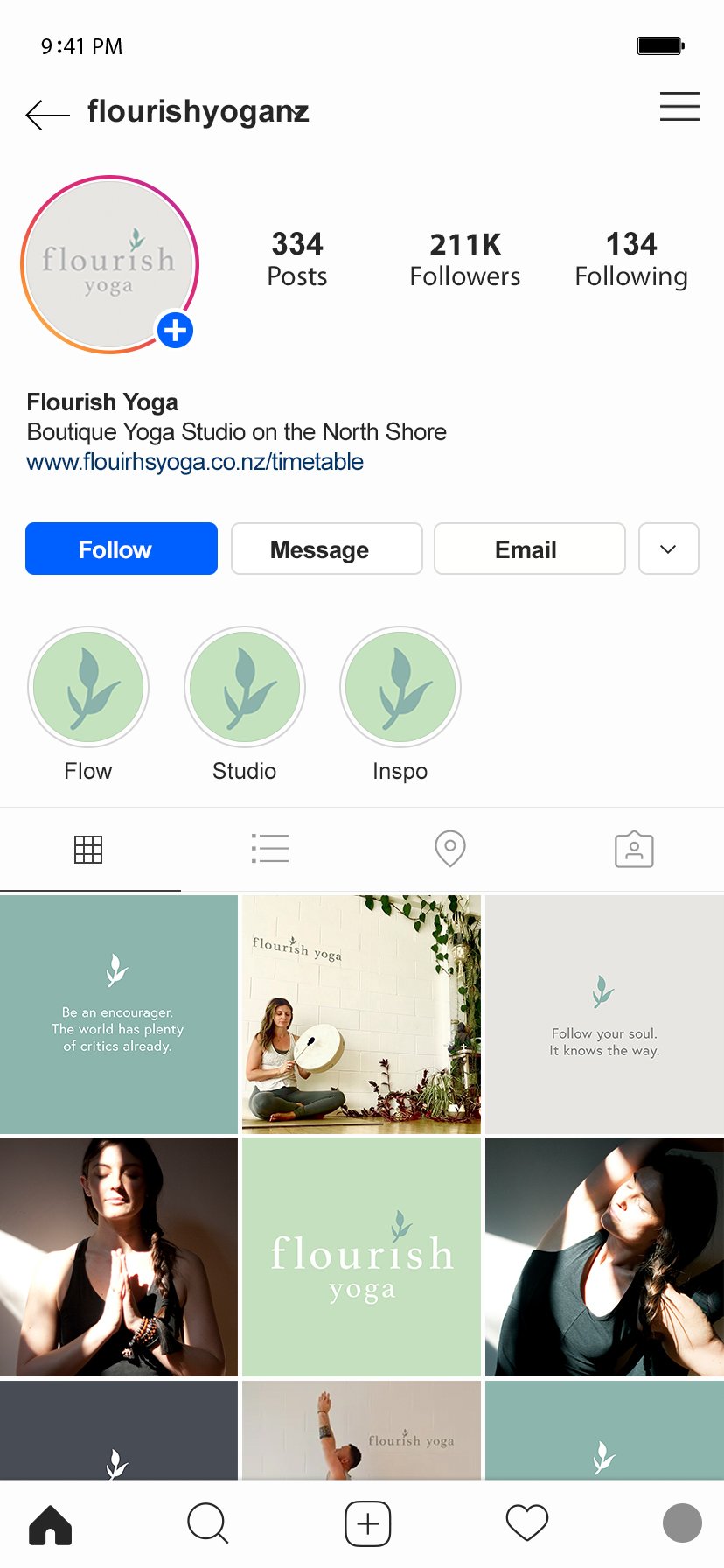Viewport: 724px width, 1568px height.
Task: Open the 'Be an encourager' quote post
Action: pyautogui.click(x=119, y=1014)
